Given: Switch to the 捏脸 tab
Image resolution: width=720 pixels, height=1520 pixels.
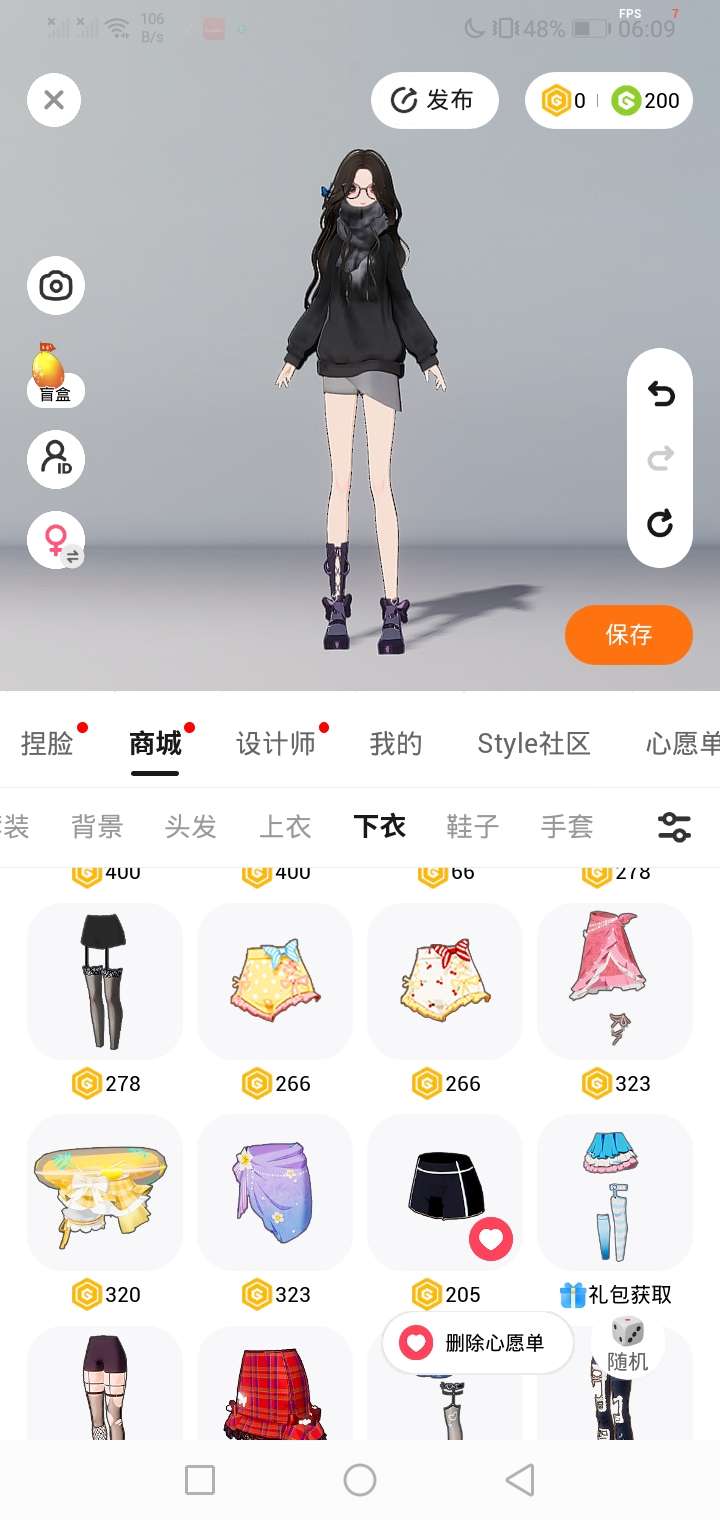Looking at the screenshot, I should pyautogui.click(x=47, y=744).
